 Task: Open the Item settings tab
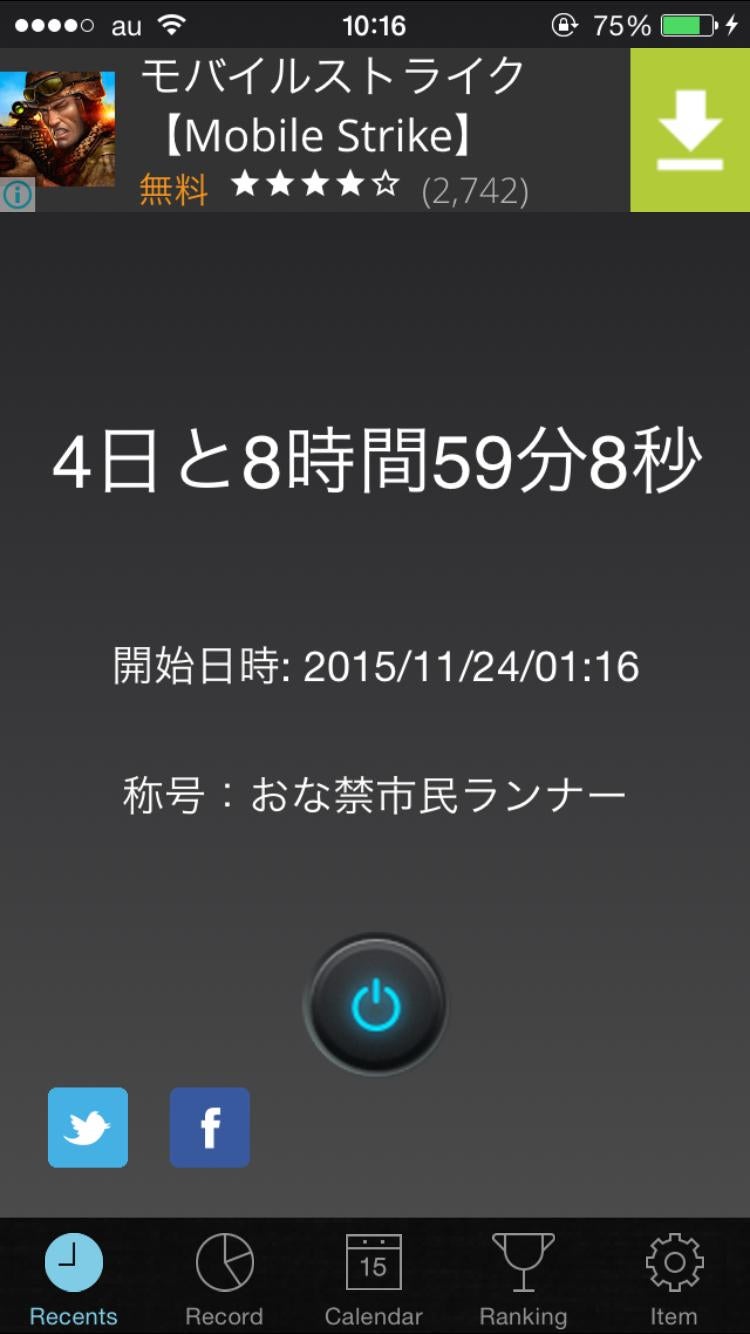tap(674, 1280)
